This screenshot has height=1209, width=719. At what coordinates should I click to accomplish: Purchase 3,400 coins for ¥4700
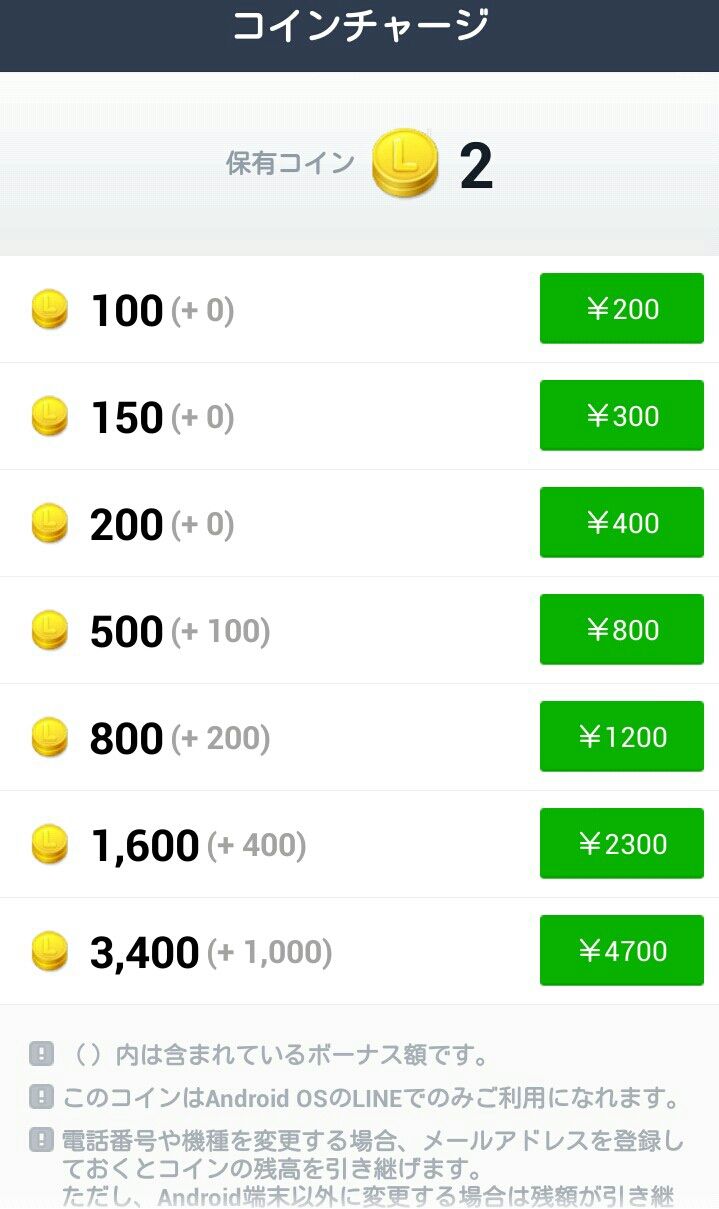coord(621,950)
